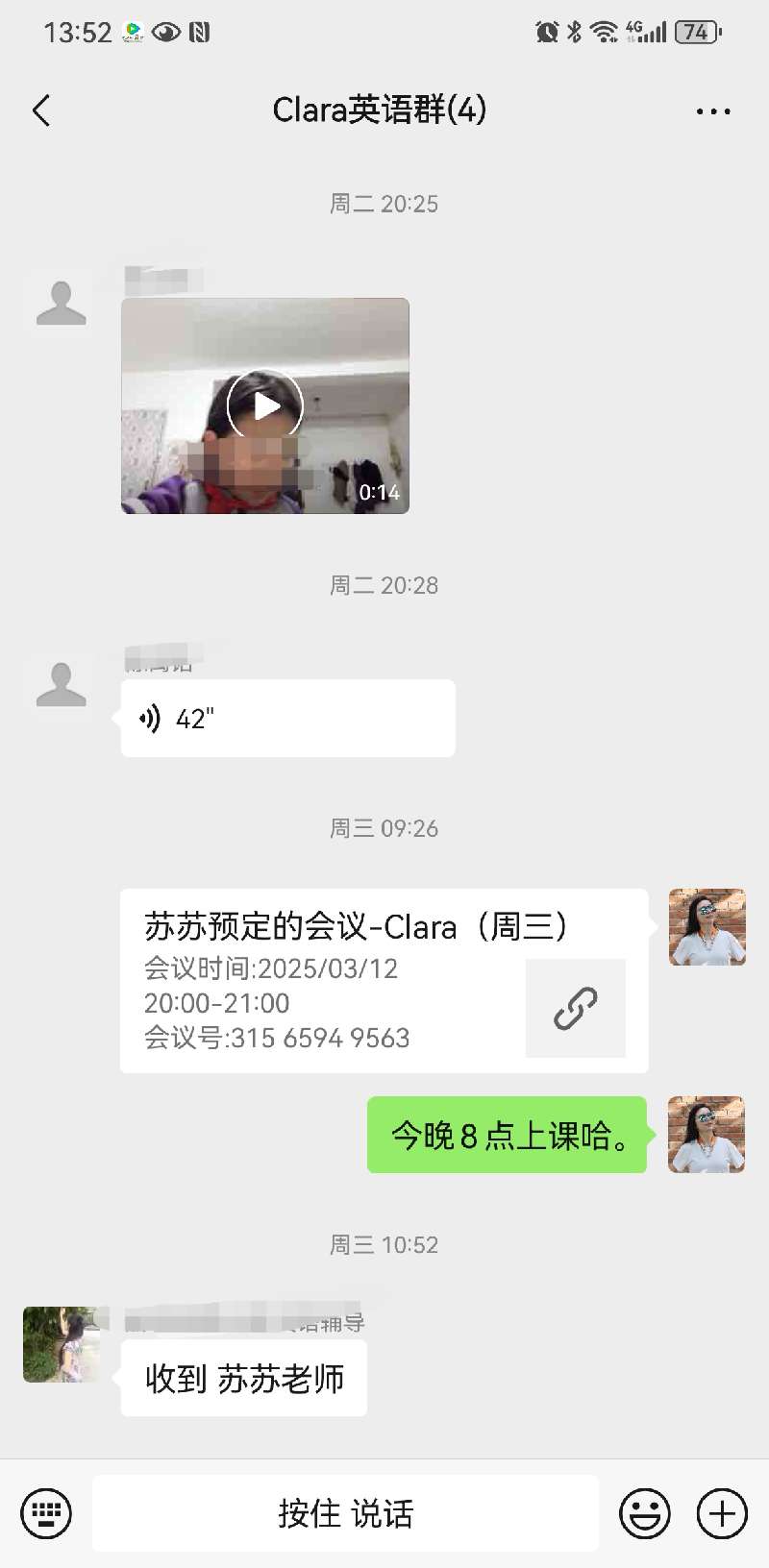Open the chat info overflow menu
Viewport: 769px width, 1568px height.
pyautogui.click(x=712, y=111)
